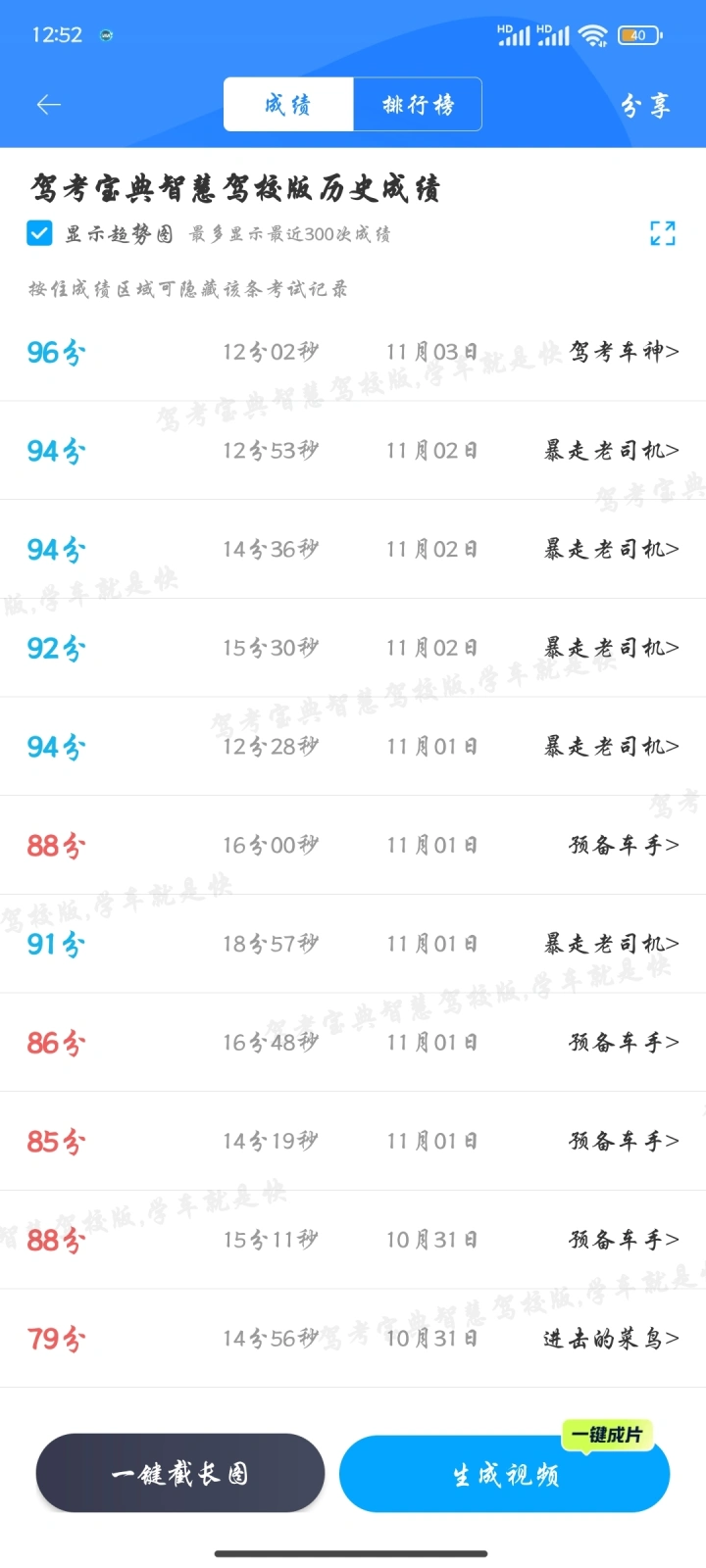This screenshot has height=1568, width=706.
Task: Open the 88分 record with 16分00秒
Action: 353,845
